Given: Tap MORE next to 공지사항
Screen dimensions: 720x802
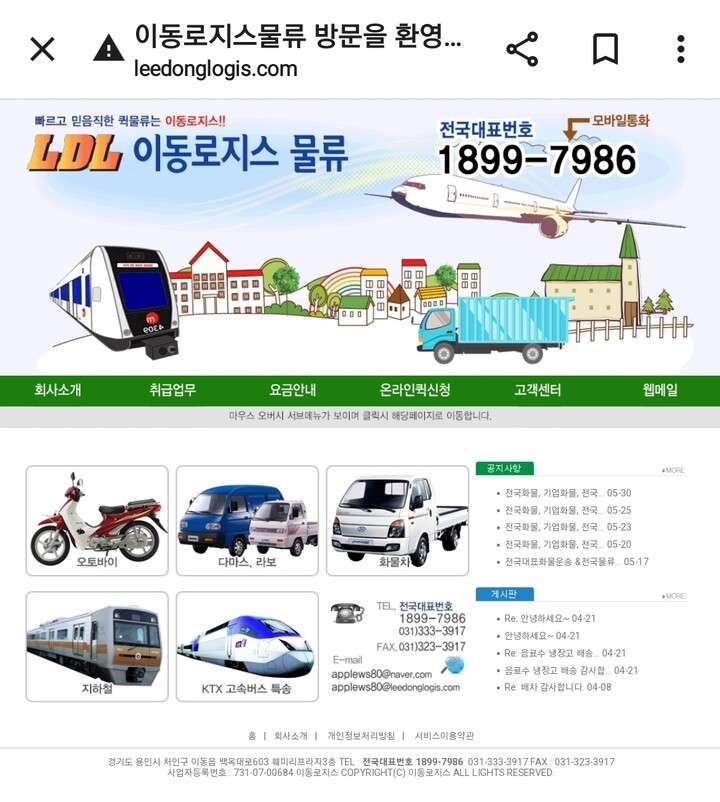Looking at the screenshot, I should click(x=673, y=470).
